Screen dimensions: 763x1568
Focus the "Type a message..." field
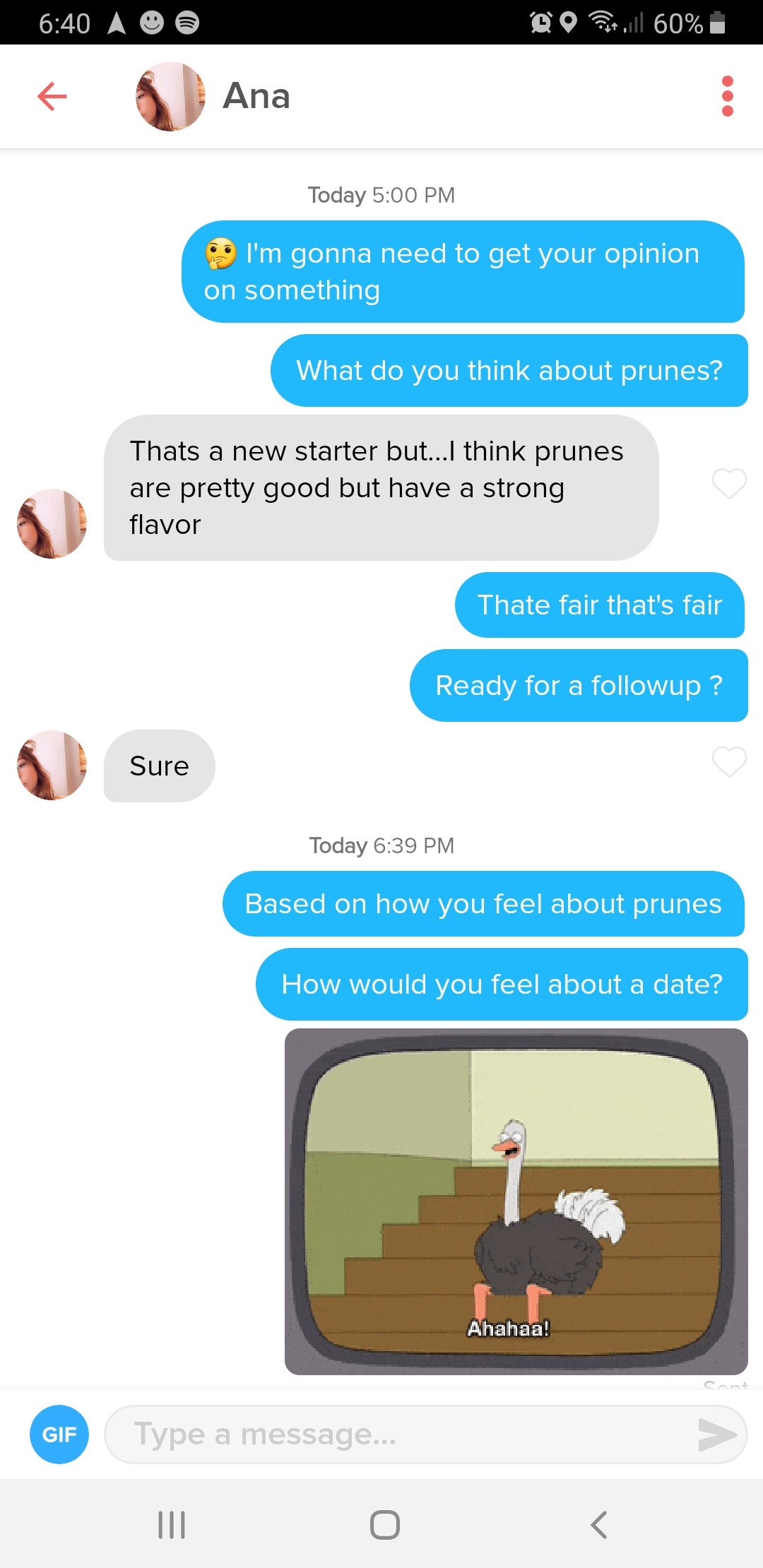pos(396,1434)
